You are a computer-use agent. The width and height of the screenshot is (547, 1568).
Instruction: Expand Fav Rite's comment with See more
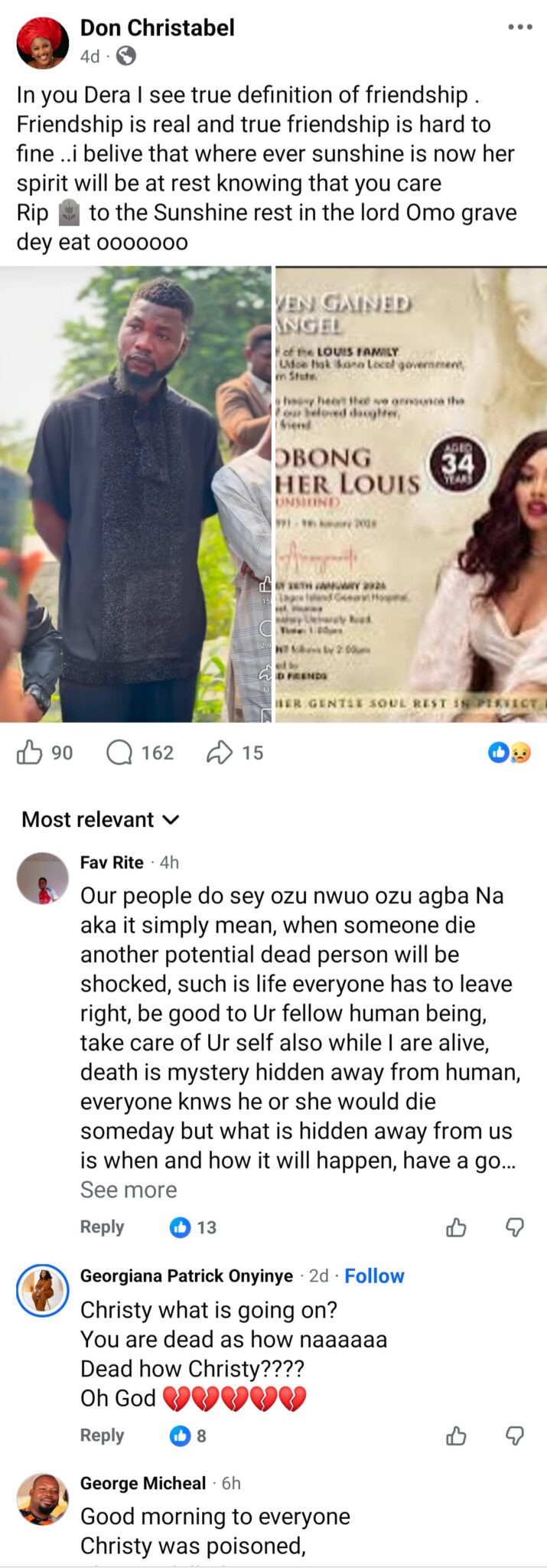[129, 1190]
